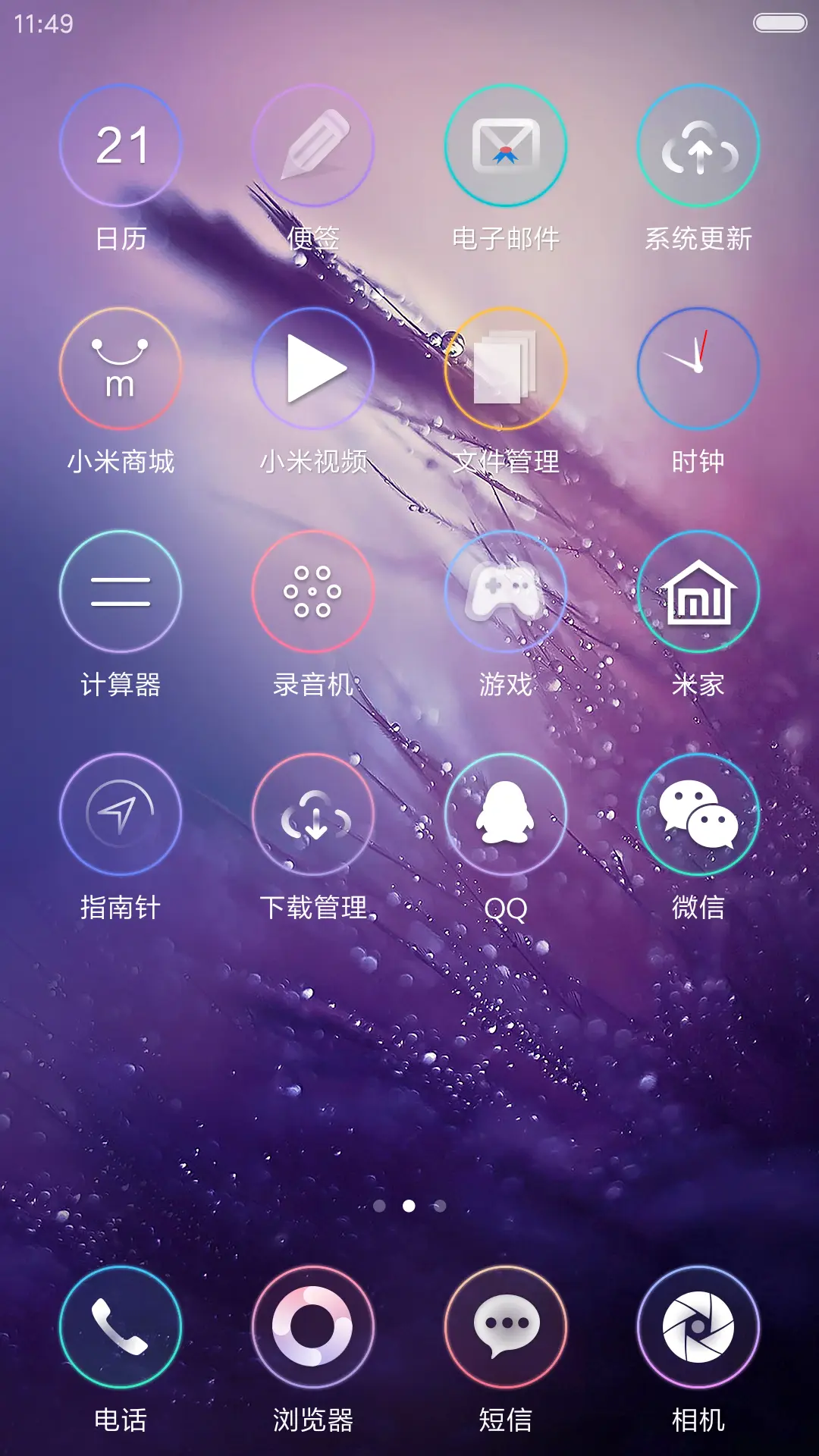Start the Mi Video (小米视频) player
The image size is (819, 1456).
click(x=314, y=367)
